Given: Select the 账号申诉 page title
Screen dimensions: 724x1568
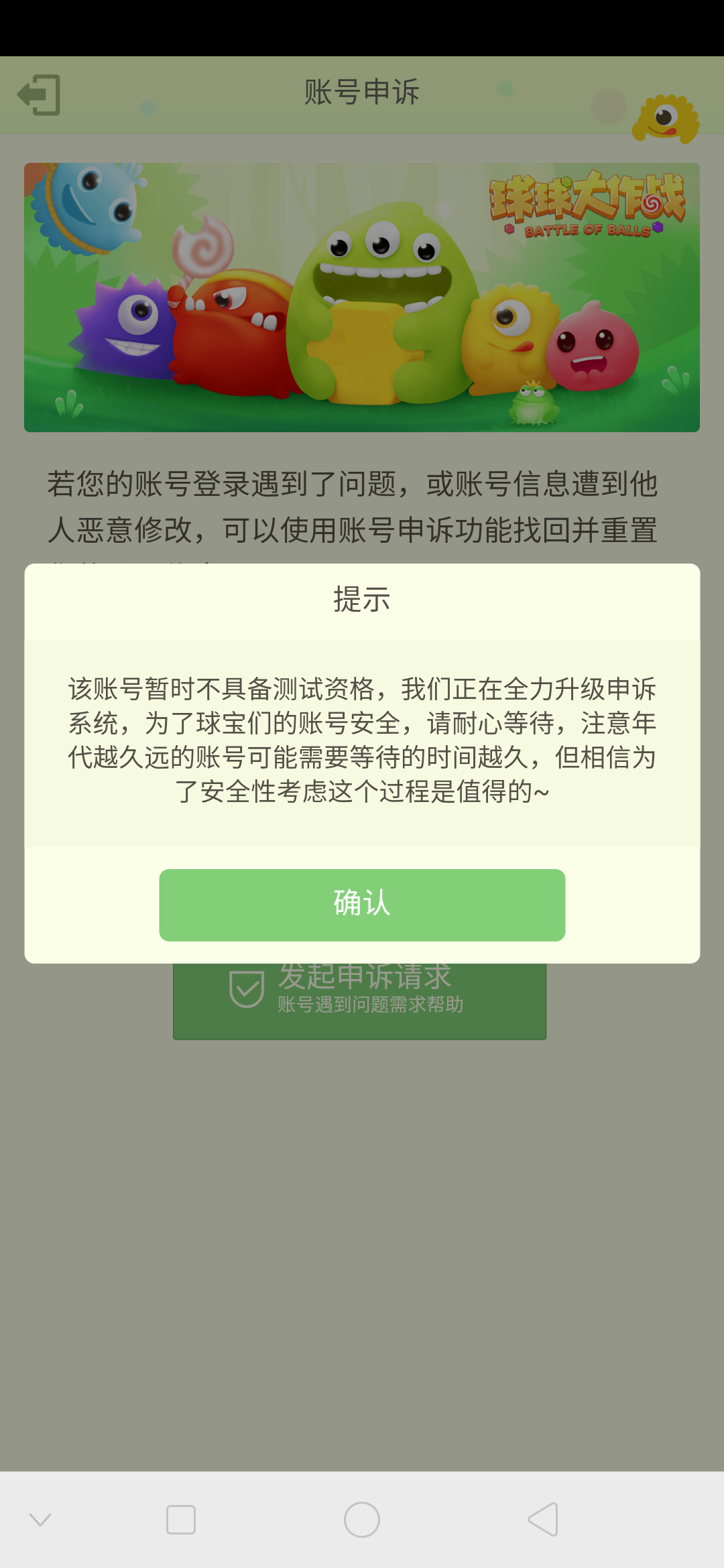Looking at the screenshot, I should [361, 92].
